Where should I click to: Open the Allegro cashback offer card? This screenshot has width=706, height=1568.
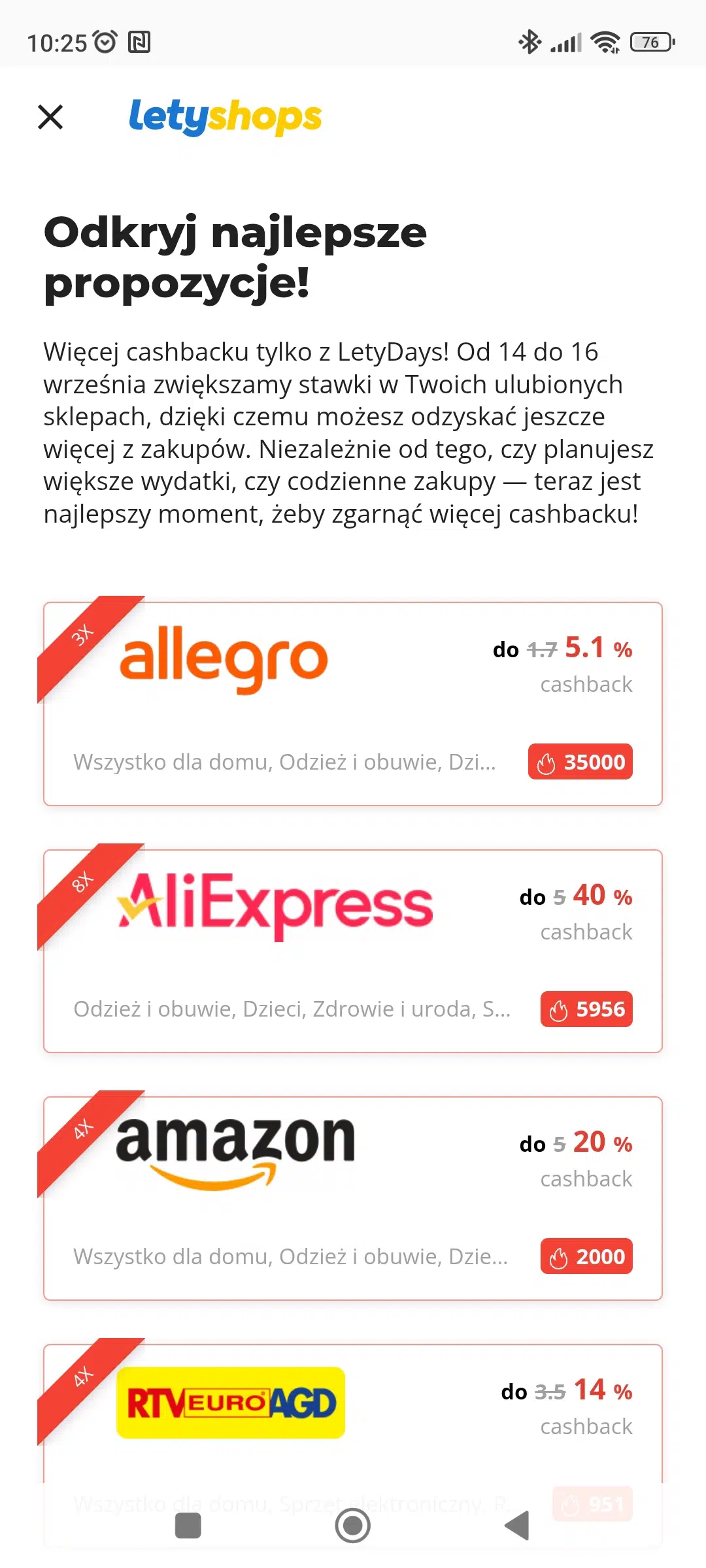(x=353, y=704)
